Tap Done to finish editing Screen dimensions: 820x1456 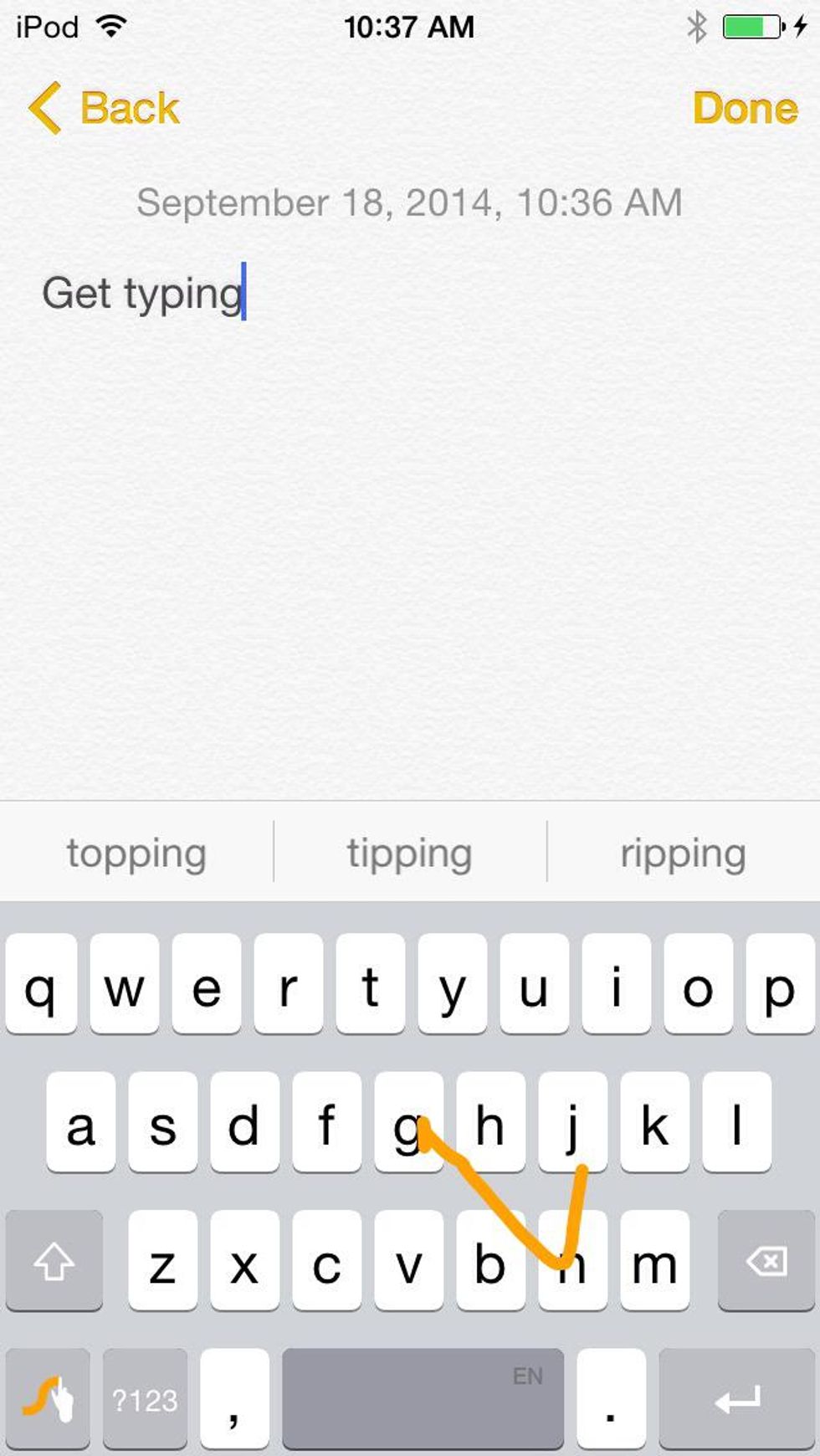(745, 109)
